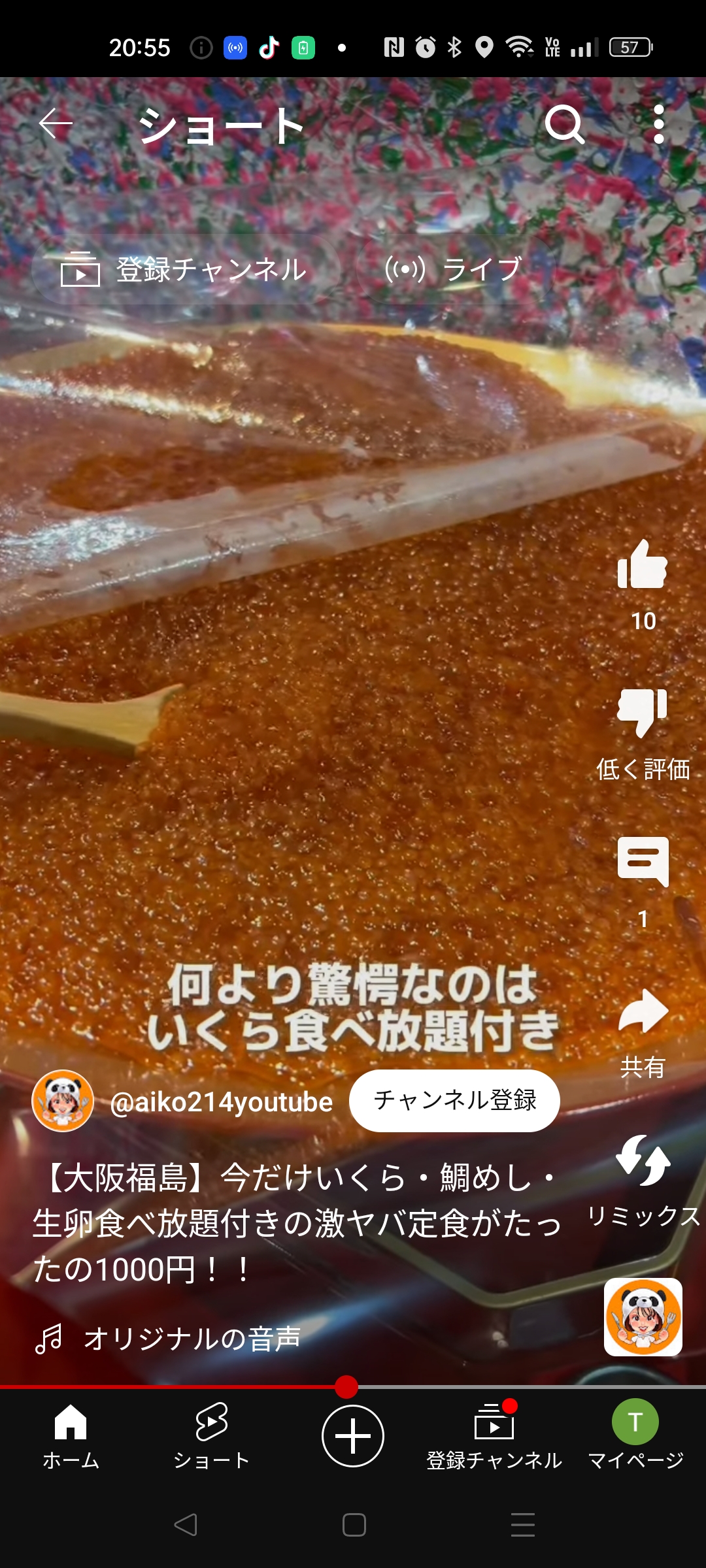Open the @aiko214youtube channel
Screen dimensions: 706x1568
pyautogui.click(x=221, y=1102)
